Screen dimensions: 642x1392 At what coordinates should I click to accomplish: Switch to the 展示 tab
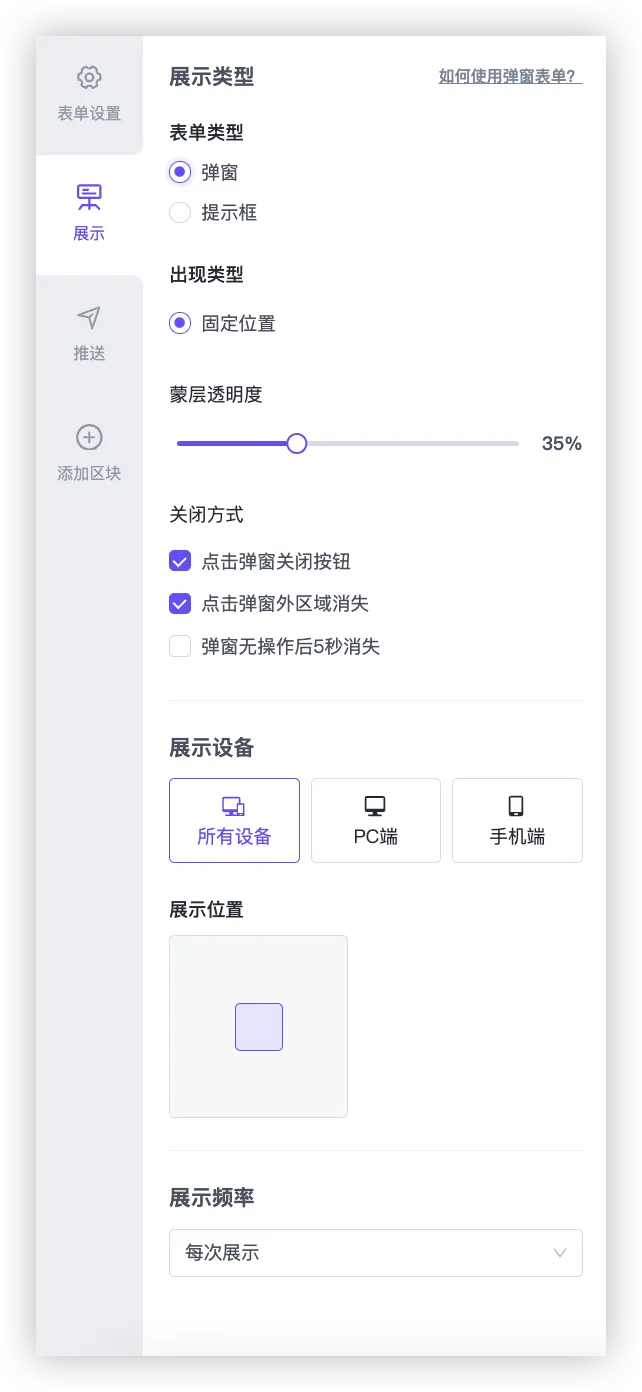[89, 213]
